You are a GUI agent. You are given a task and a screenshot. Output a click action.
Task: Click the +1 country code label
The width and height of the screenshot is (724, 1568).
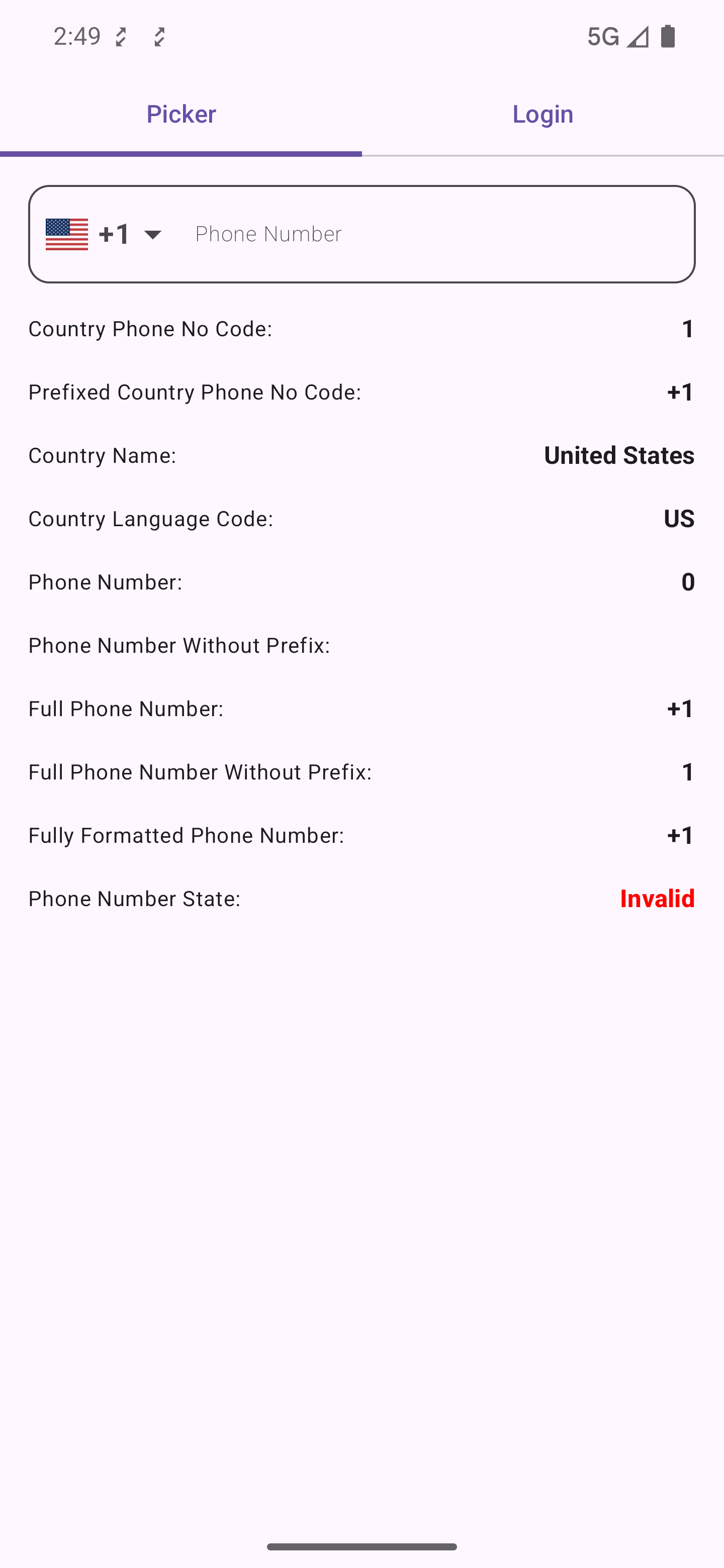pos(114,234)
